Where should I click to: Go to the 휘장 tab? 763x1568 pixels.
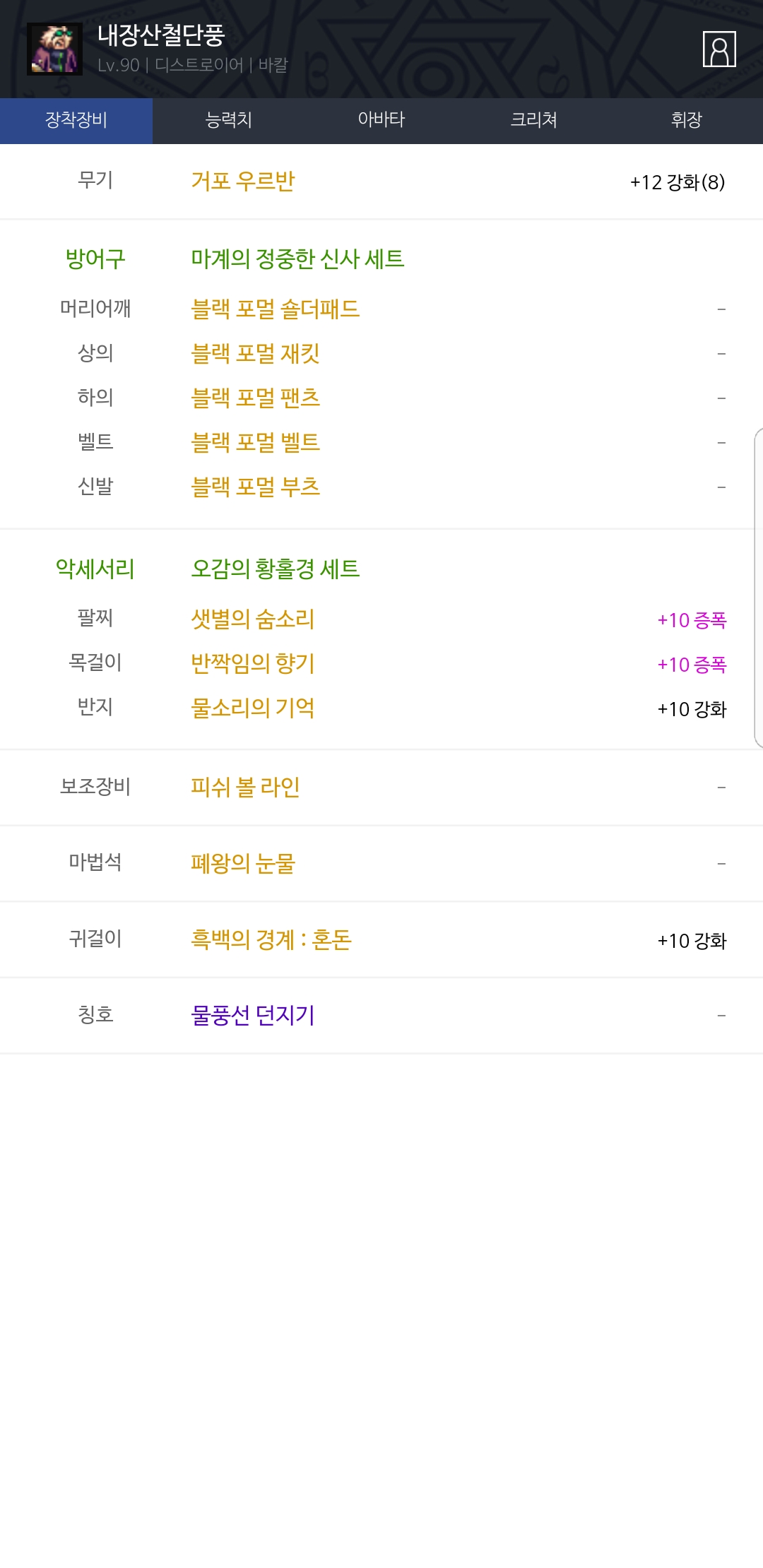(686, 120)
